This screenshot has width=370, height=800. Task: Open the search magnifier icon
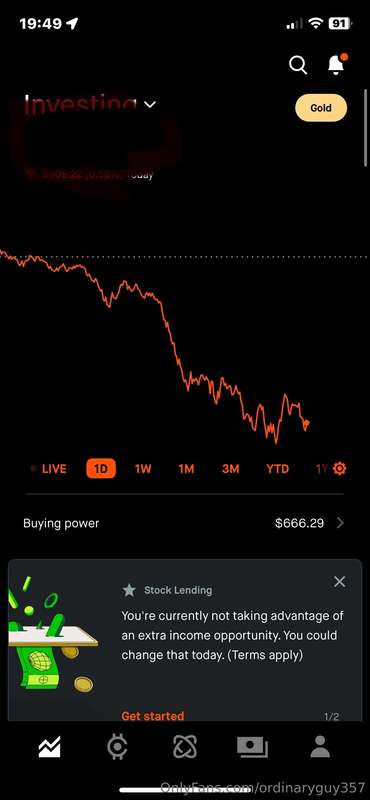[x=298, y=65]
